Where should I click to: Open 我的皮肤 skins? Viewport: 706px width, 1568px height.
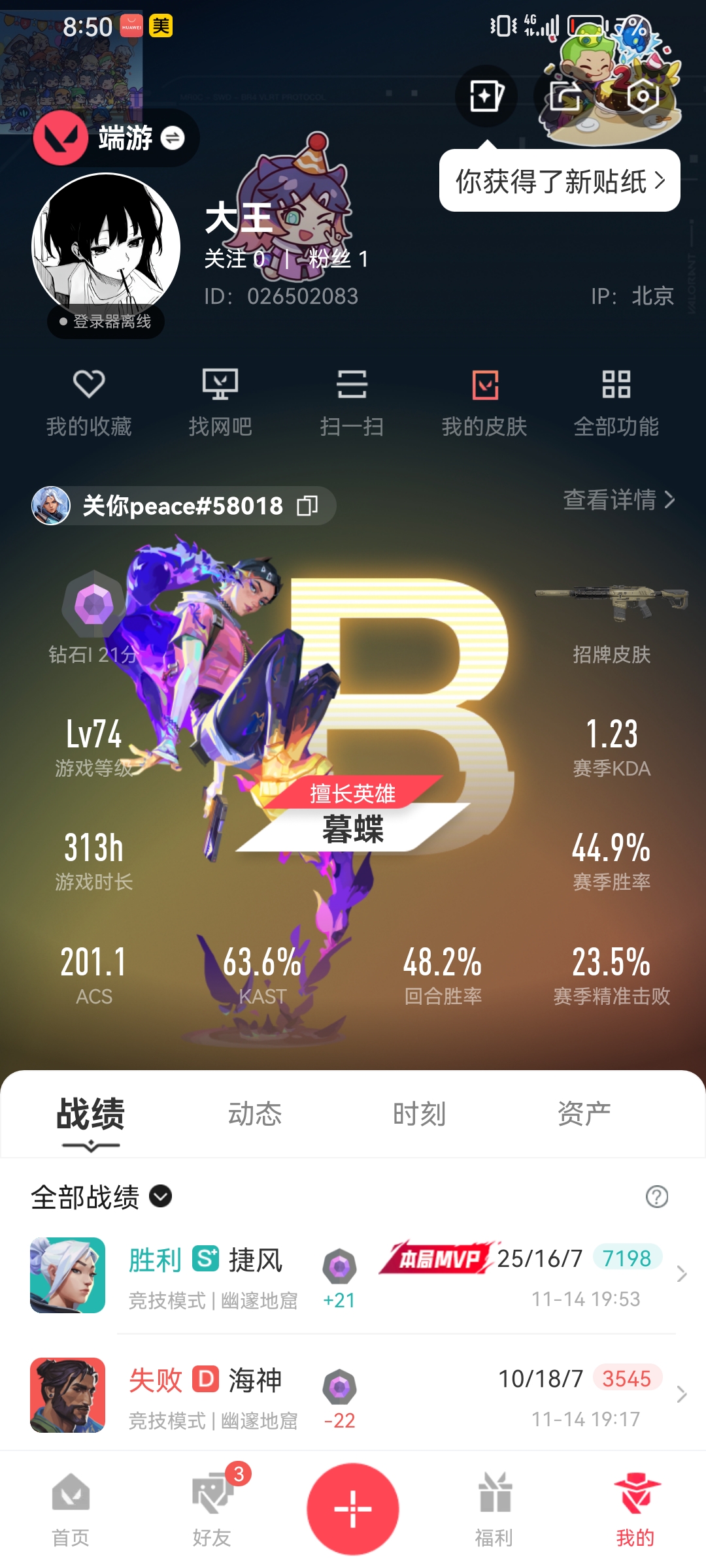pyautogui.click(x=484, y=402)
